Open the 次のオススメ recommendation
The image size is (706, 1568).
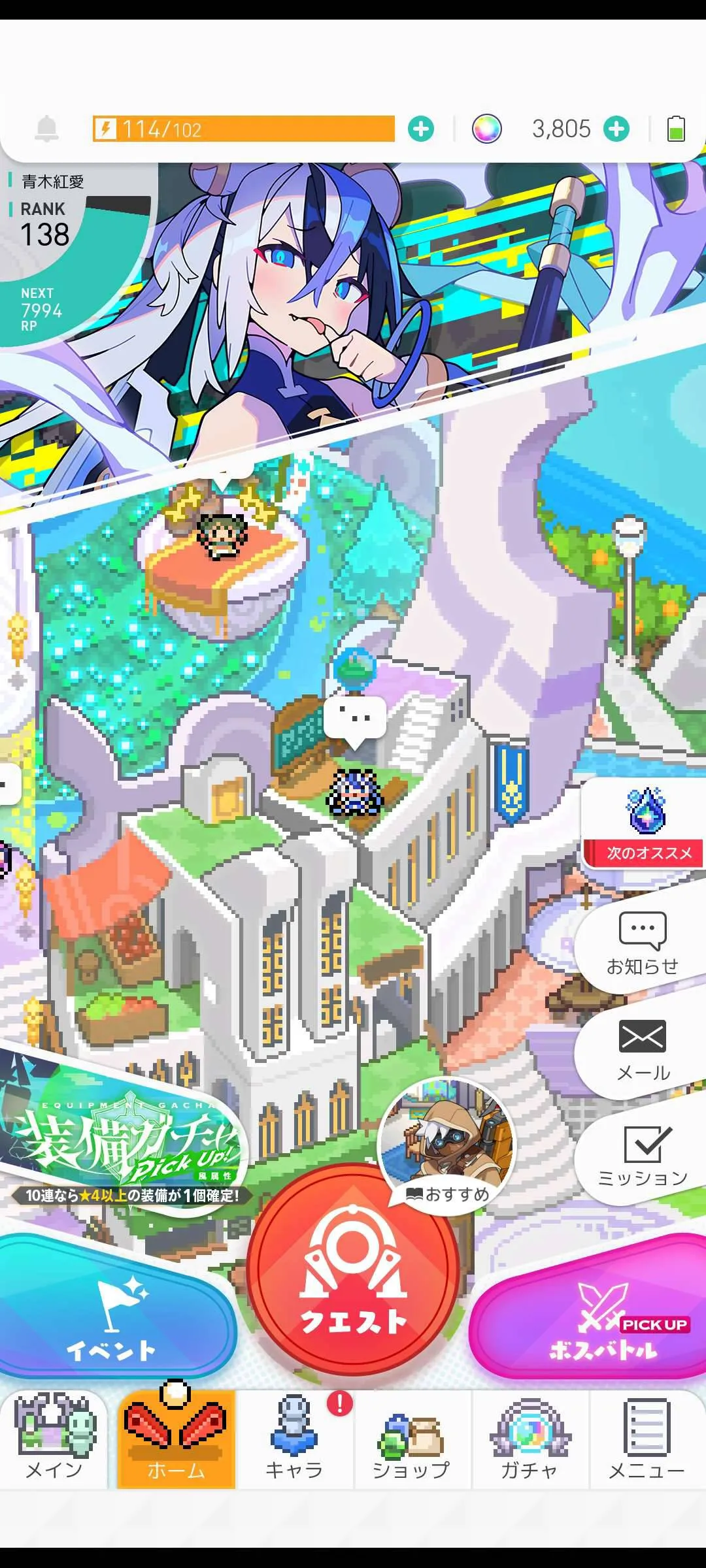[x=644, y=826]
